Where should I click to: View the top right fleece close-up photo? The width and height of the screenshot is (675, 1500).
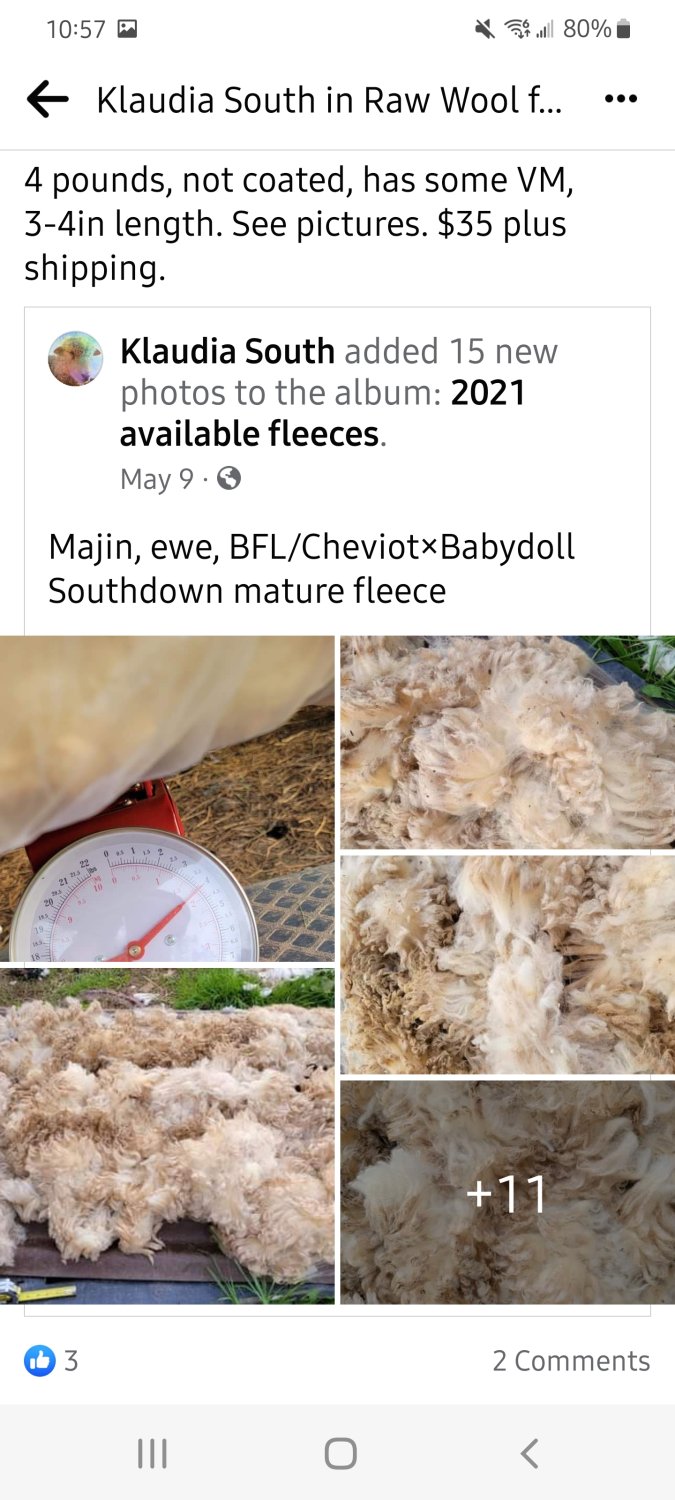[x=507, y=742]
